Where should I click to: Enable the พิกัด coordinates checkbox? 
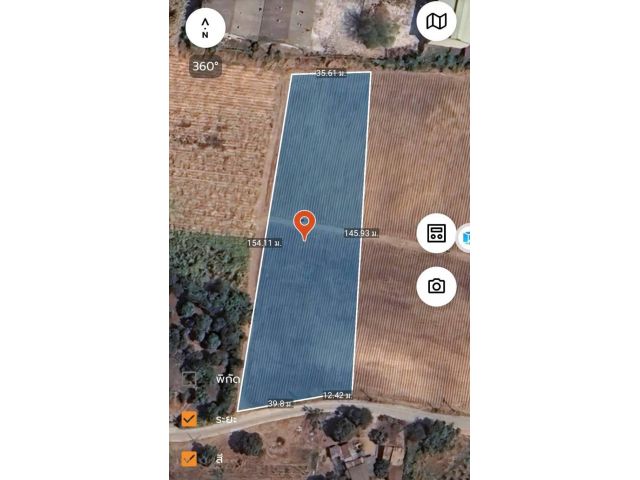point(189,379)
